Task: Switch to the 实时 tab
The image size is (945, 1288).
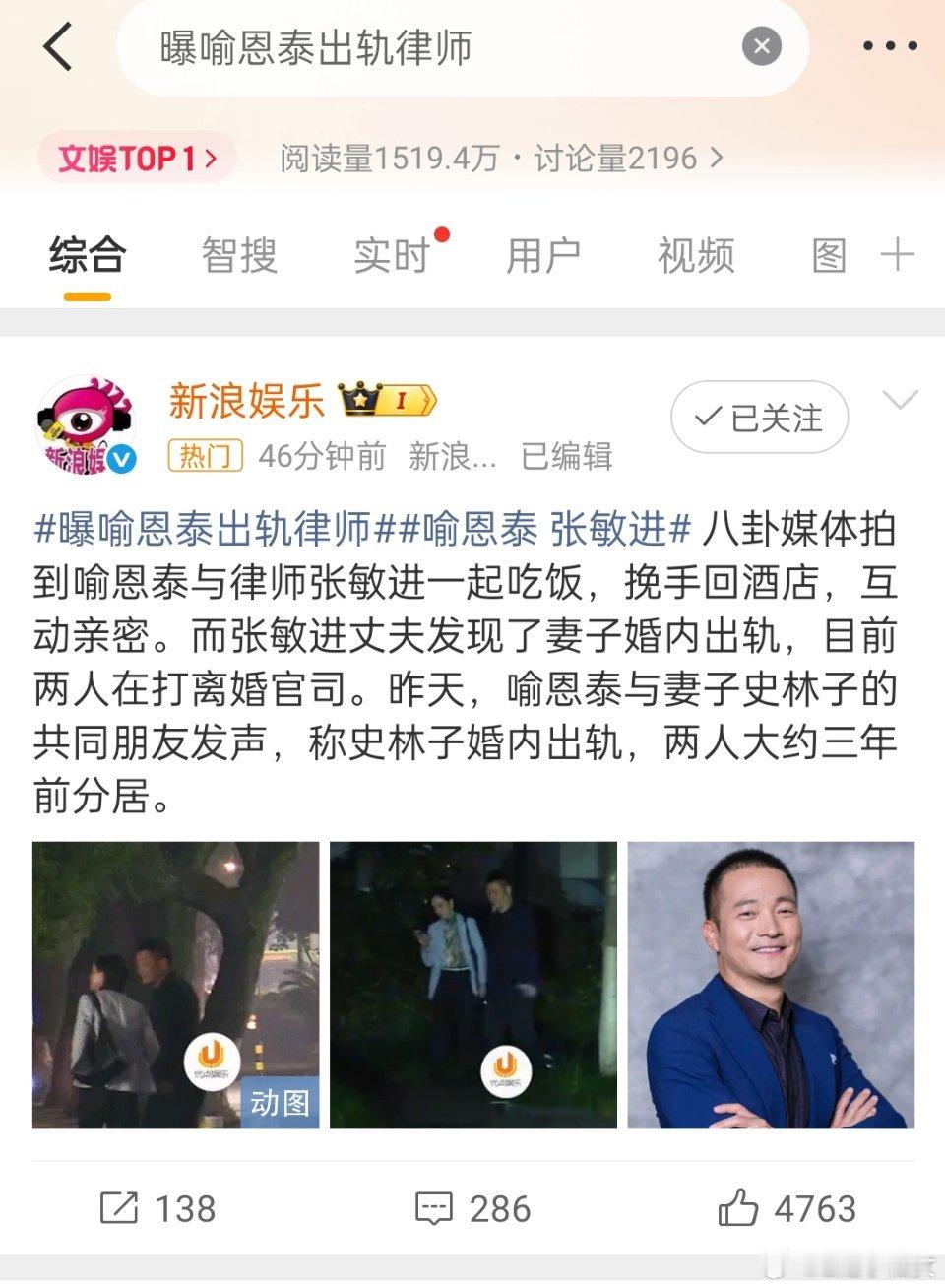Action: point(390,255)
